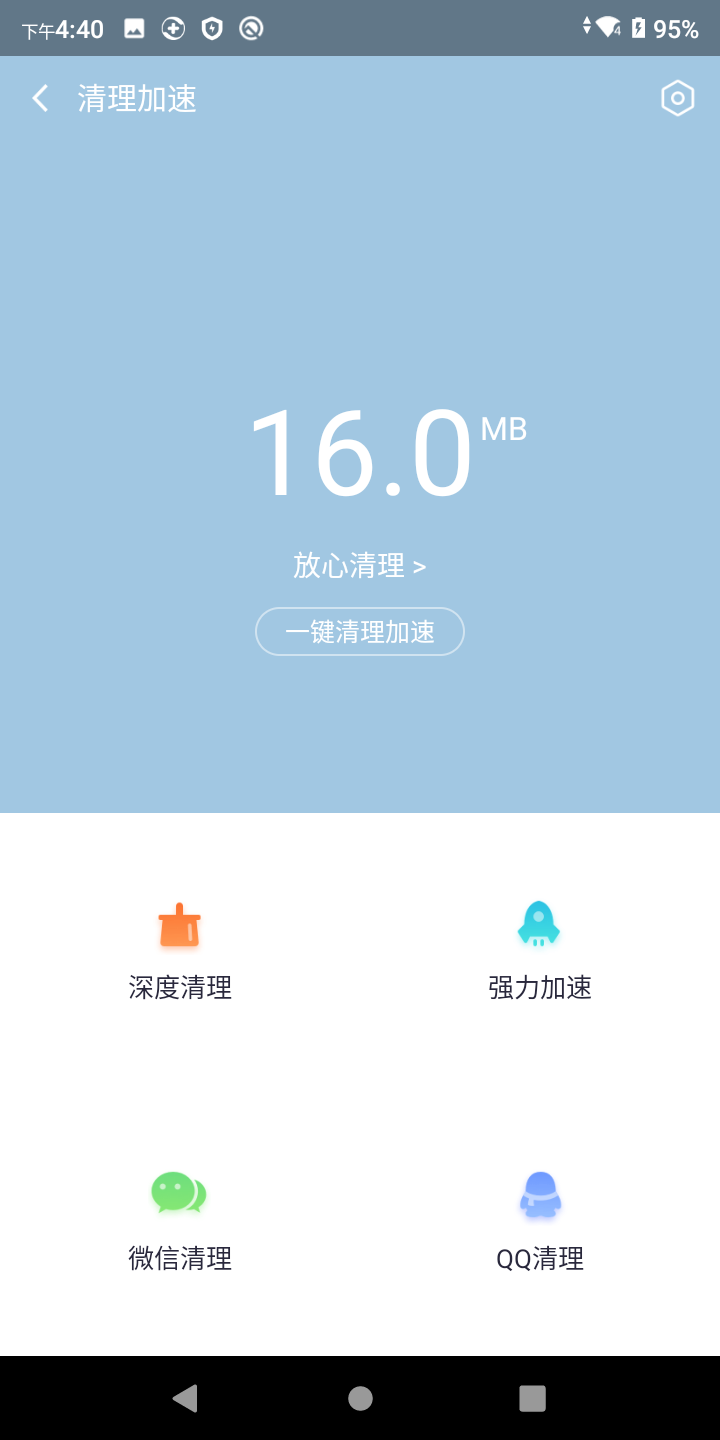Tap the plus-circle icon in the status bar
This screenshot has width=720, height=1440.
coord(173,28)
